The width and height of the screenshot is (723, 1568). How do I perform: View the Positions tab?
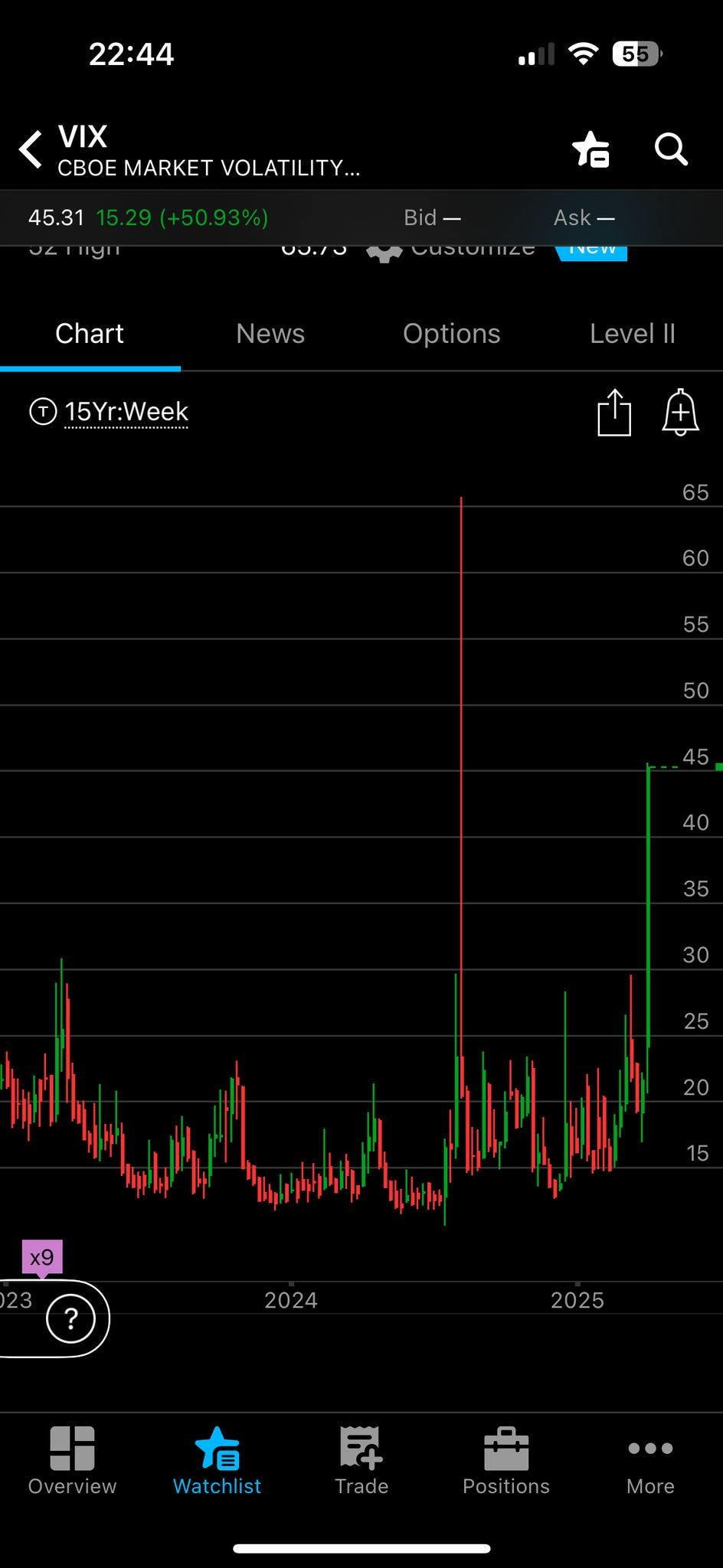(x=506, y=1461)
